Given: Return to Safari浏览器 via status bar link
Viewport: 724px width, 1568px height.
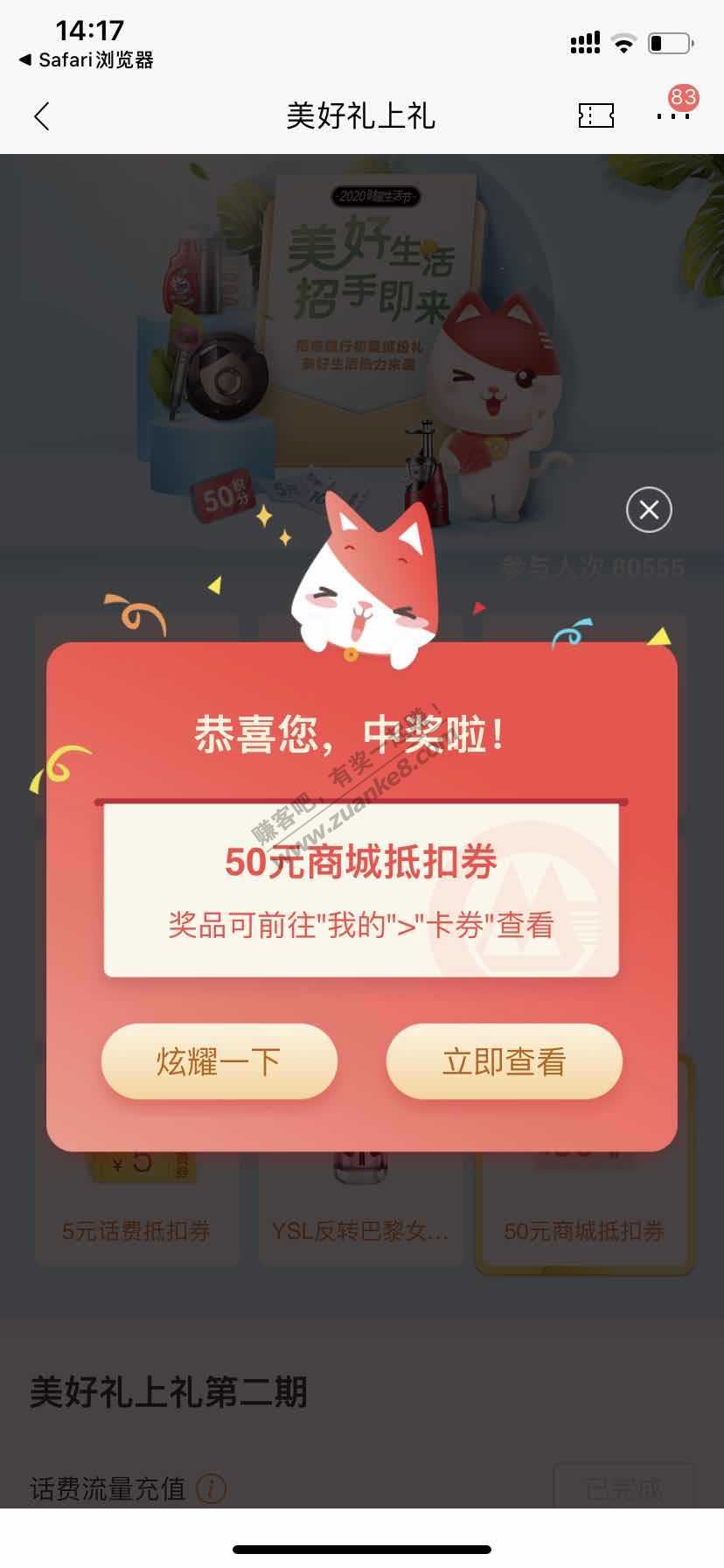Looking at the screenshot, I should pyautogui.click(x=86, y=59).
